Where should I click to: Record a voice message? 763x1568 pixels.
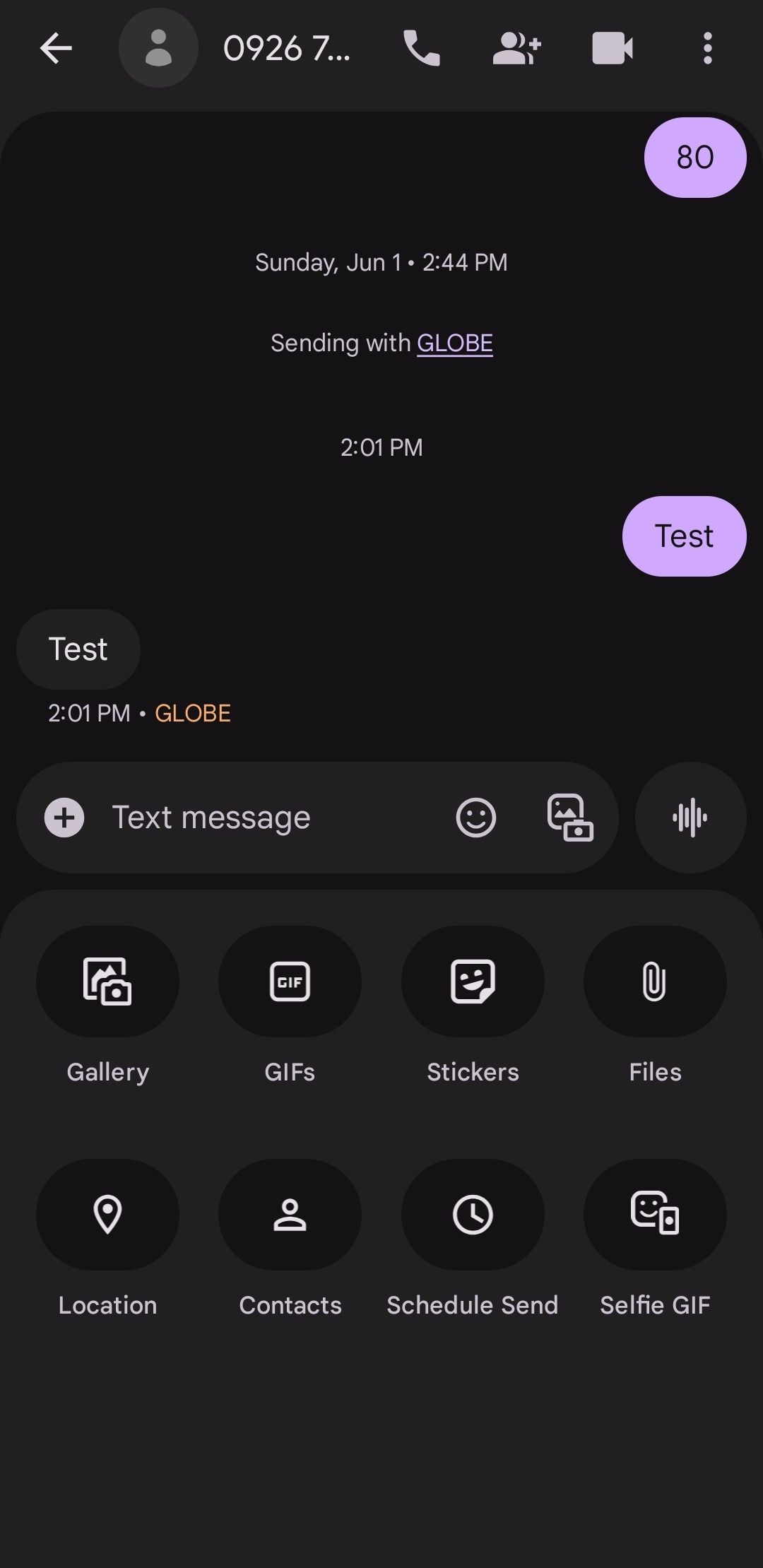(x=690, y=818)
